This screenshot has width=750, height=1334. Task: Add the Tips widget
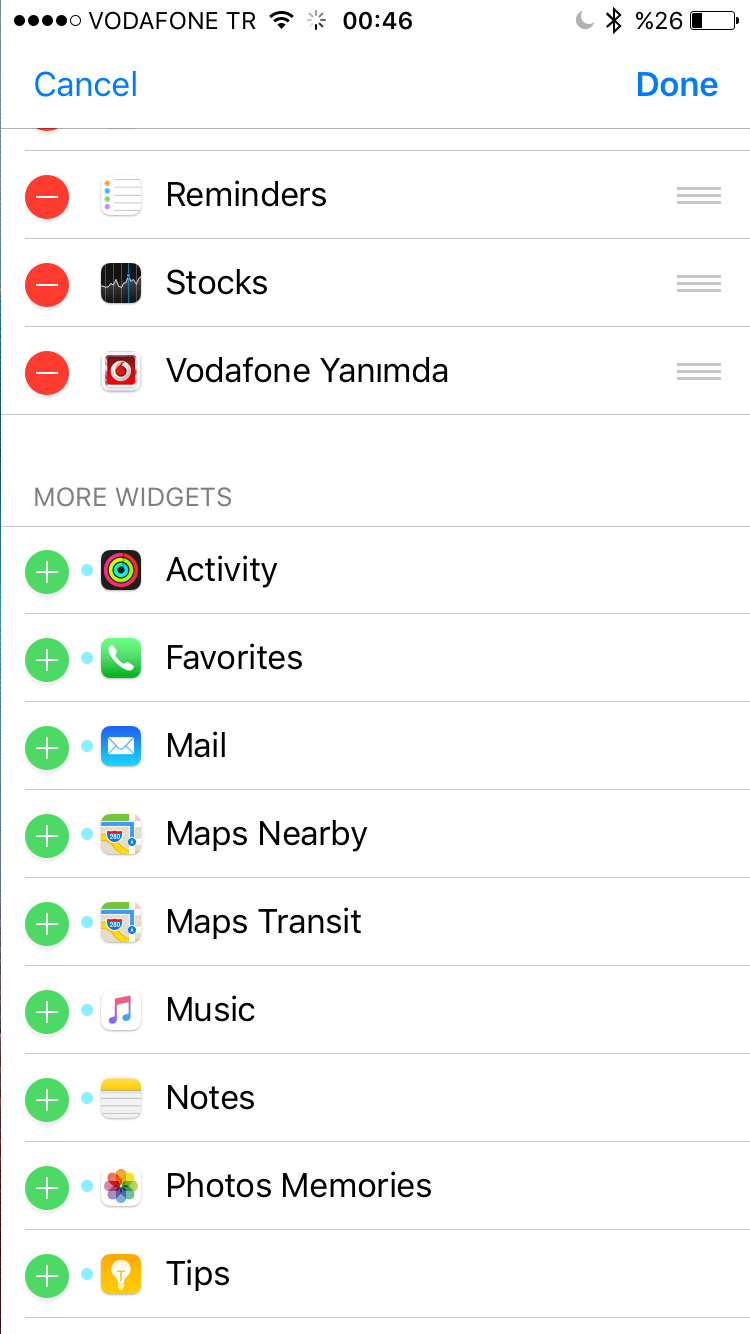tap(47, 1276)
